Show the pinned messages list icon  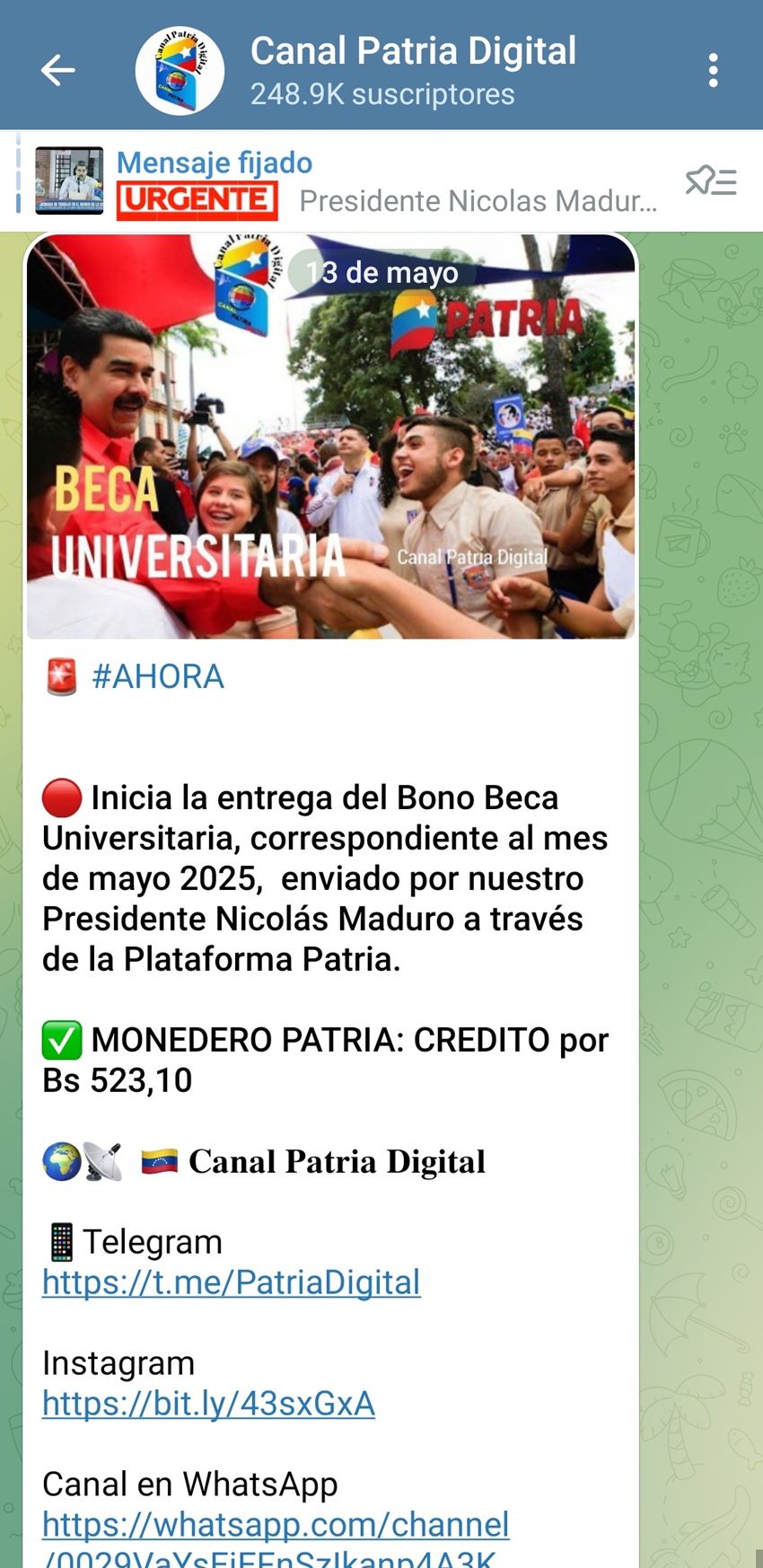click(711, 181)
